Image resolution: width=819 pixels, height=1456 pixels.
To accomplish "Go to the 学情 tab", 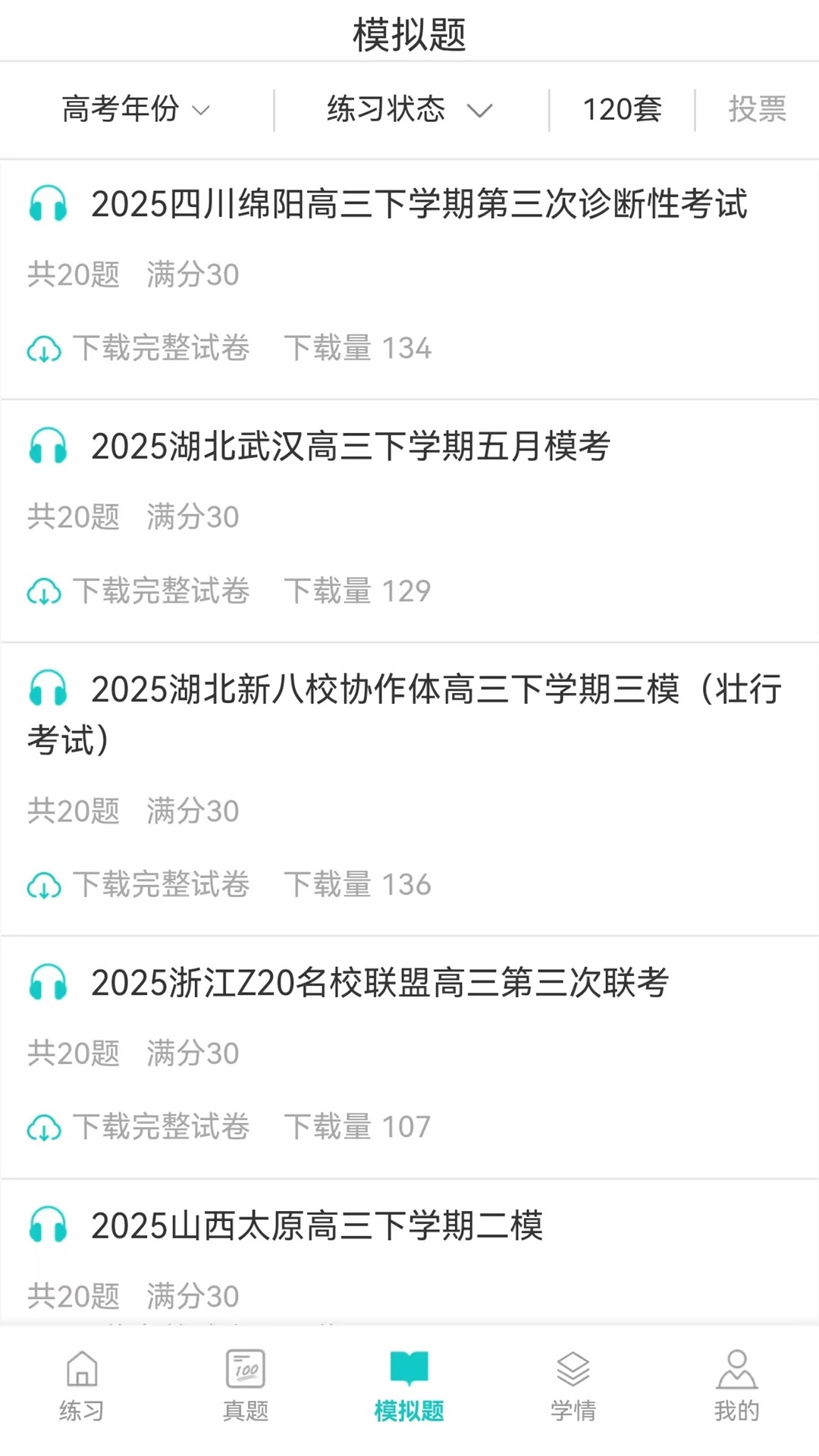I will tap(573, 1386).
